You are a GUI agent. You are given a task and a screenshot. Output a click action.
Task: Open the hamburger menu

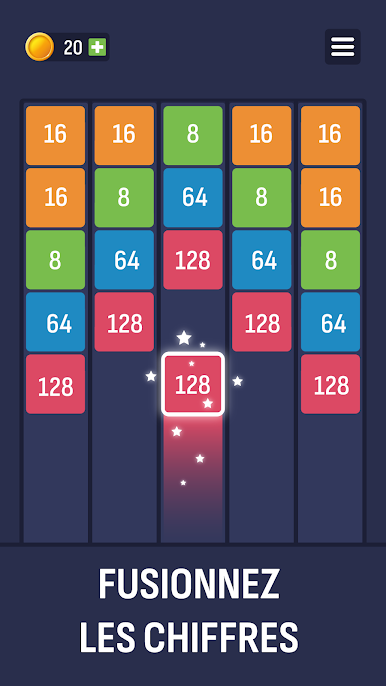343,47
